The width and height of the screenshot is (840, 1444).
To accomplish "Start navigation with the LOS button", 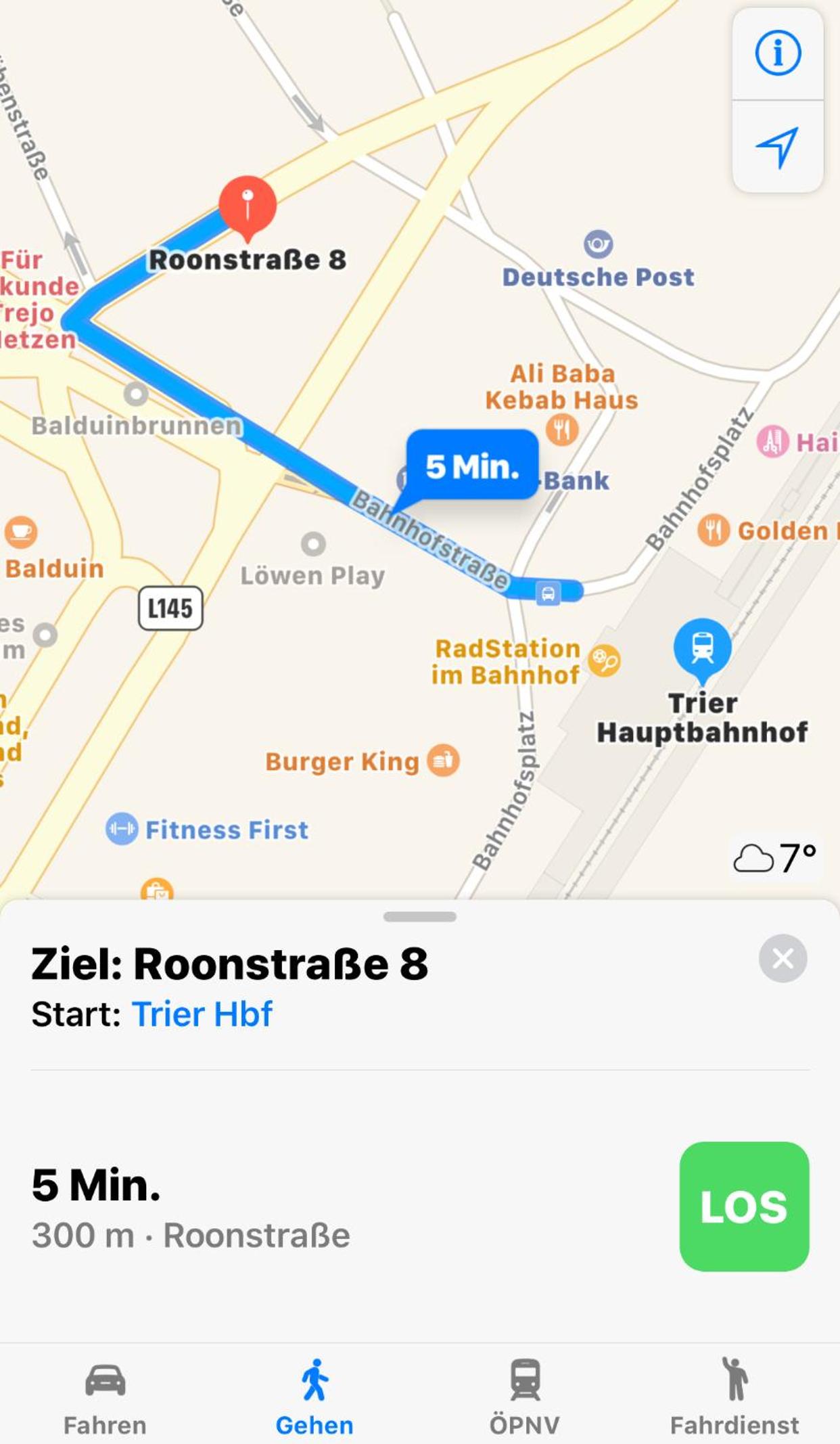I will coord(744,1206).
